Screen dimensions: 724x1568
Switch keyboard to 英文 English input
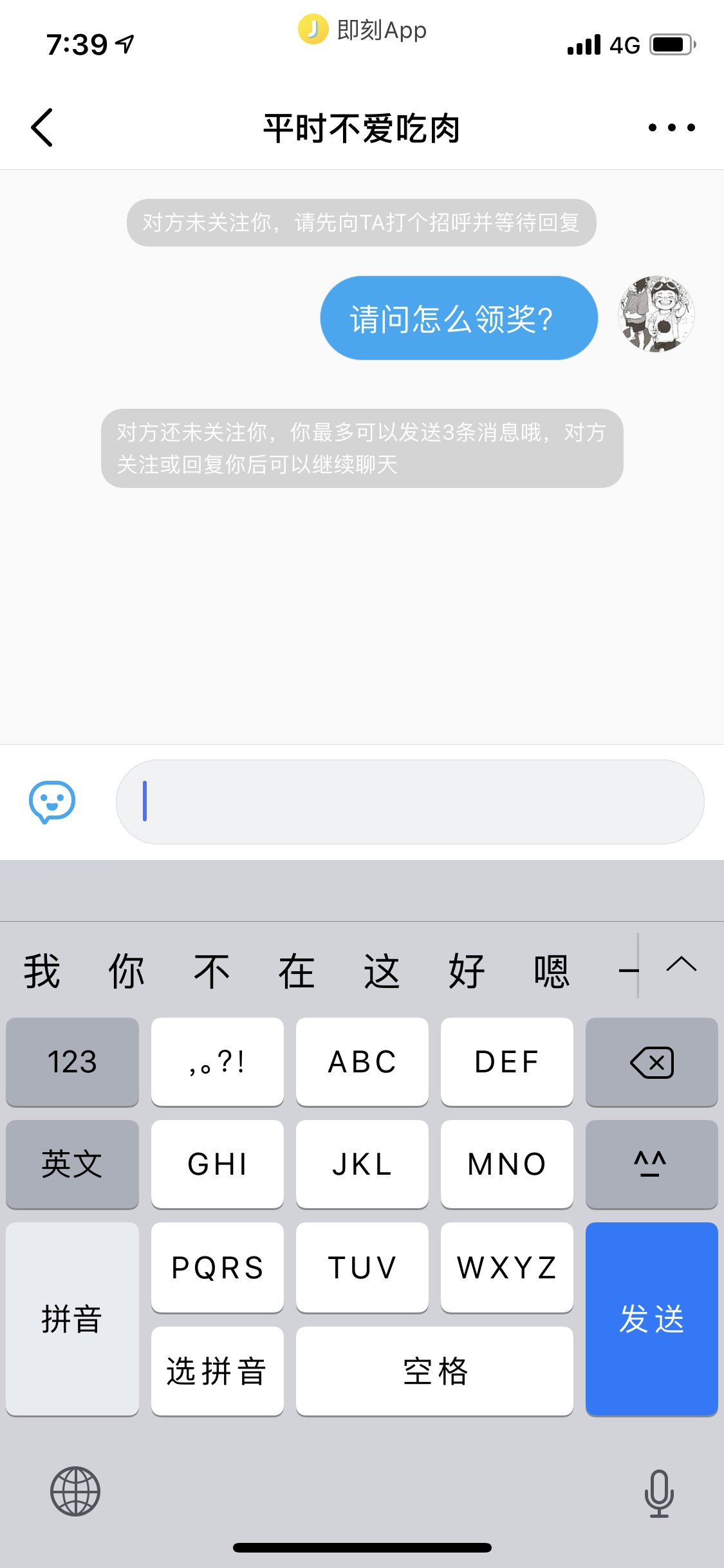[x=72, y=1164]
